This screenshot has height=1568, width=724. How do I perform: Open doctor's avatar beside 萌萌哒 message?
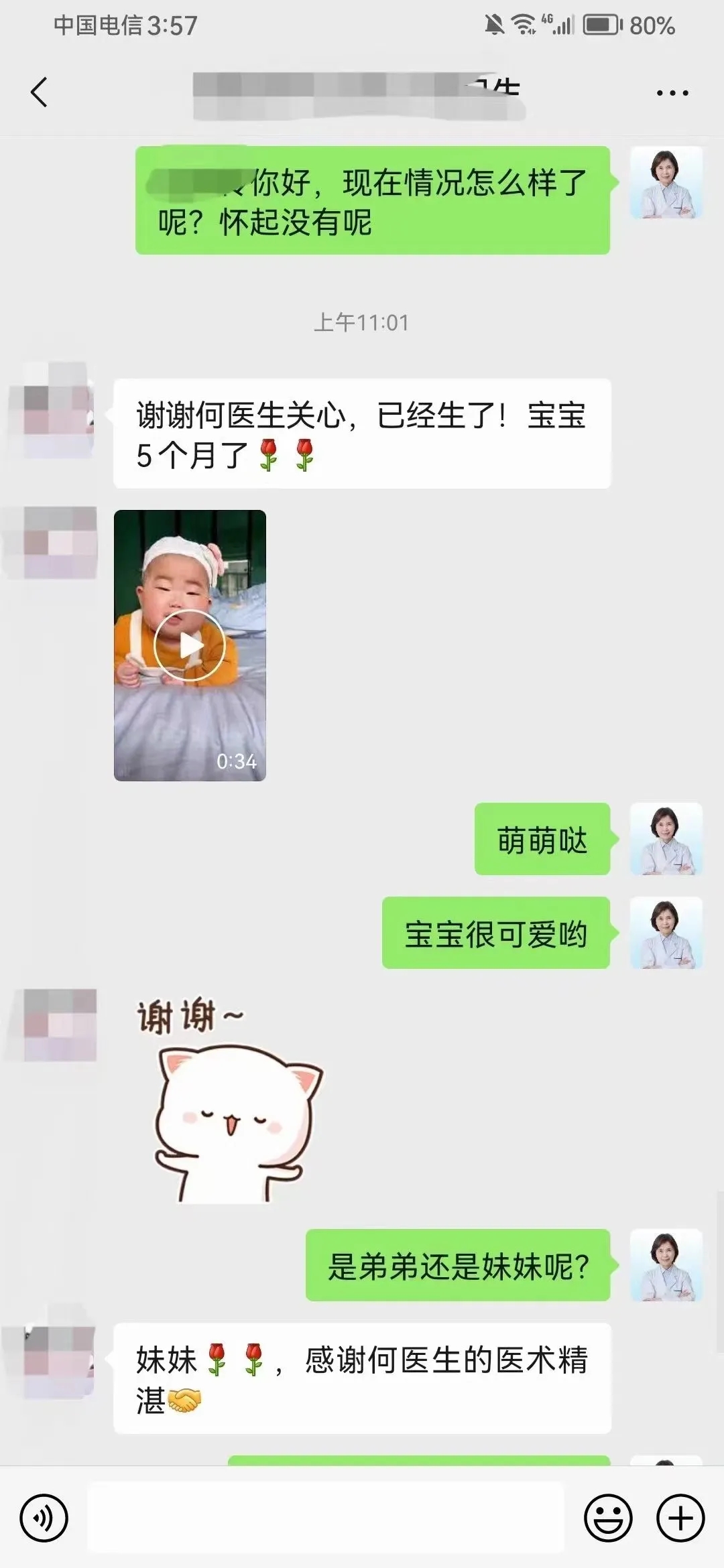tap(666, 839)
